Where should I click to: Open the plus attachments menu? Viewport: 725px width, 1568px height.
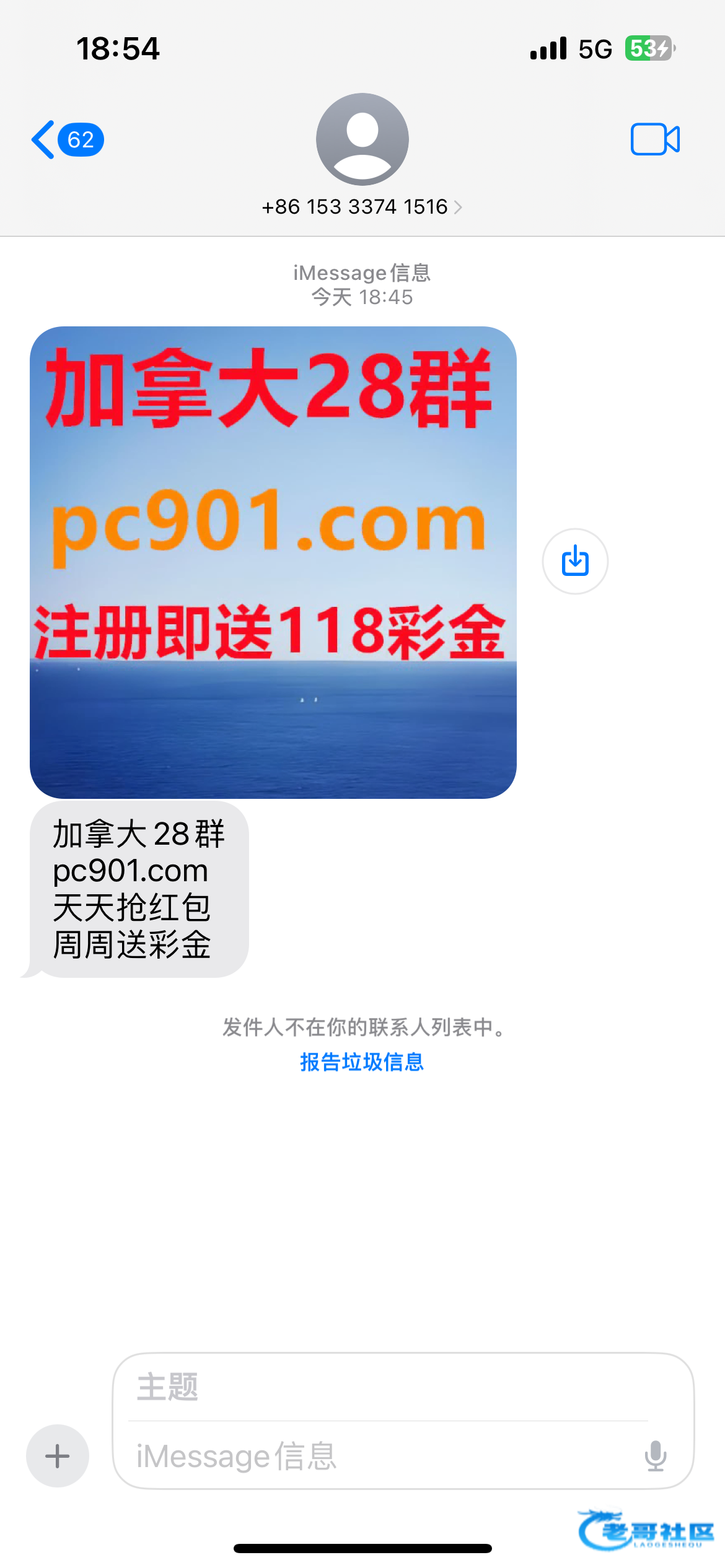pyautogui.click(x=58, y=1456)
